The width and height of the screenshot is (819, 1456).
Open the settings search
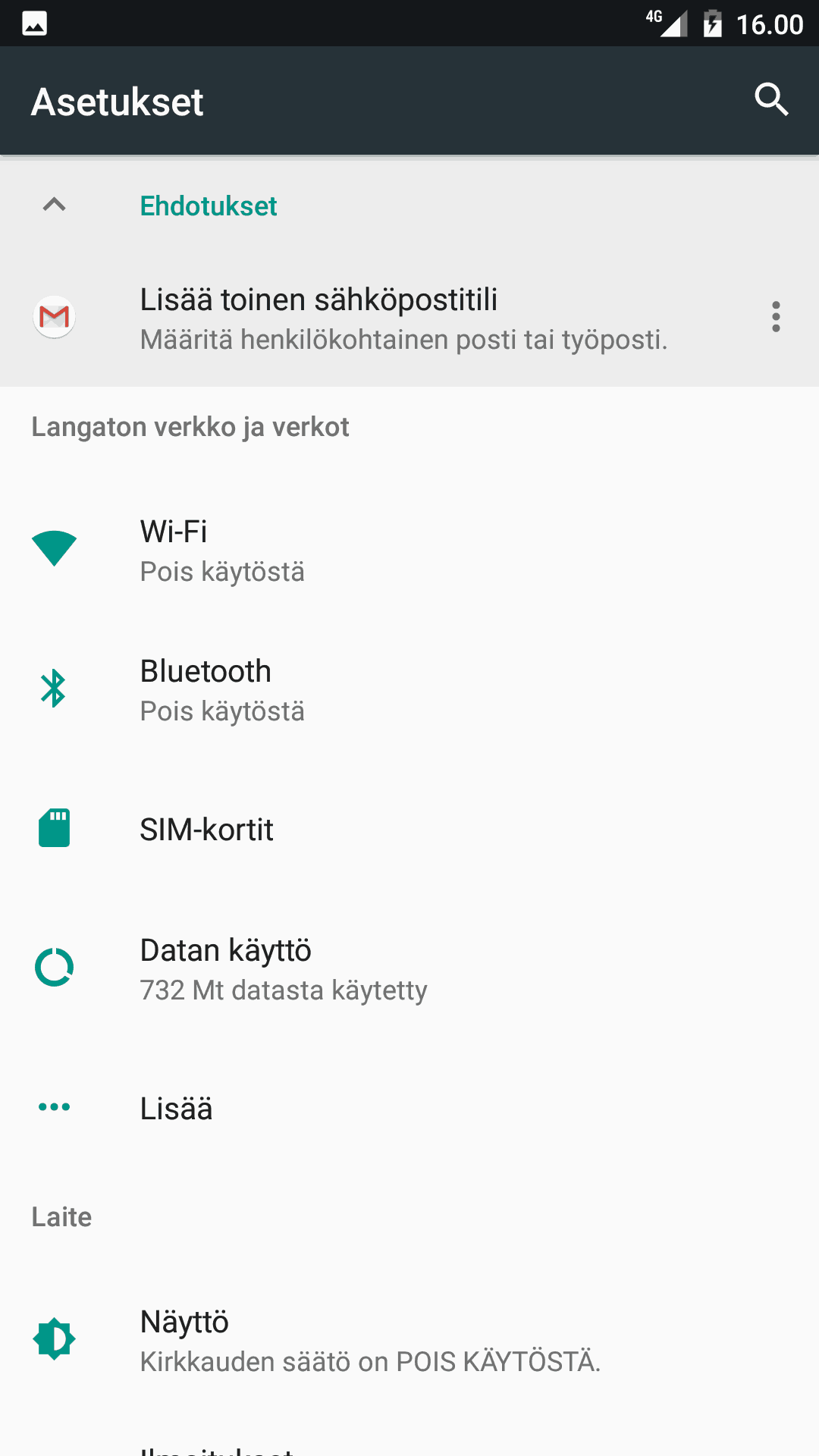771,99
